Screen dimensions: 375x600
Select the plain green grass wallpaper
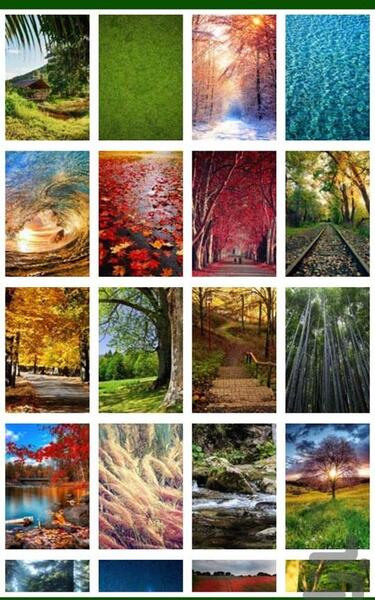coord(141,77)
